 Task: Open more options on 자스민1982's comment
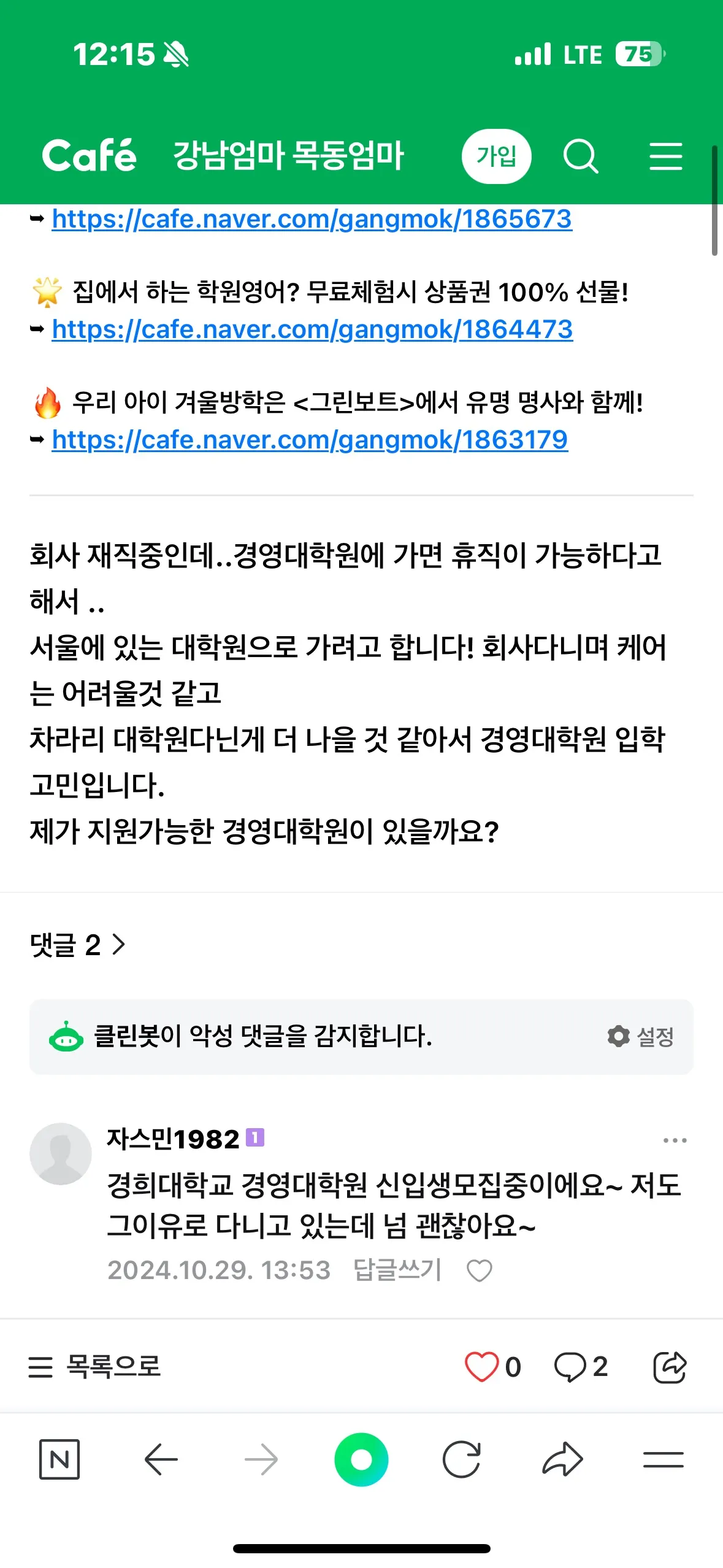pos(675,1140)
